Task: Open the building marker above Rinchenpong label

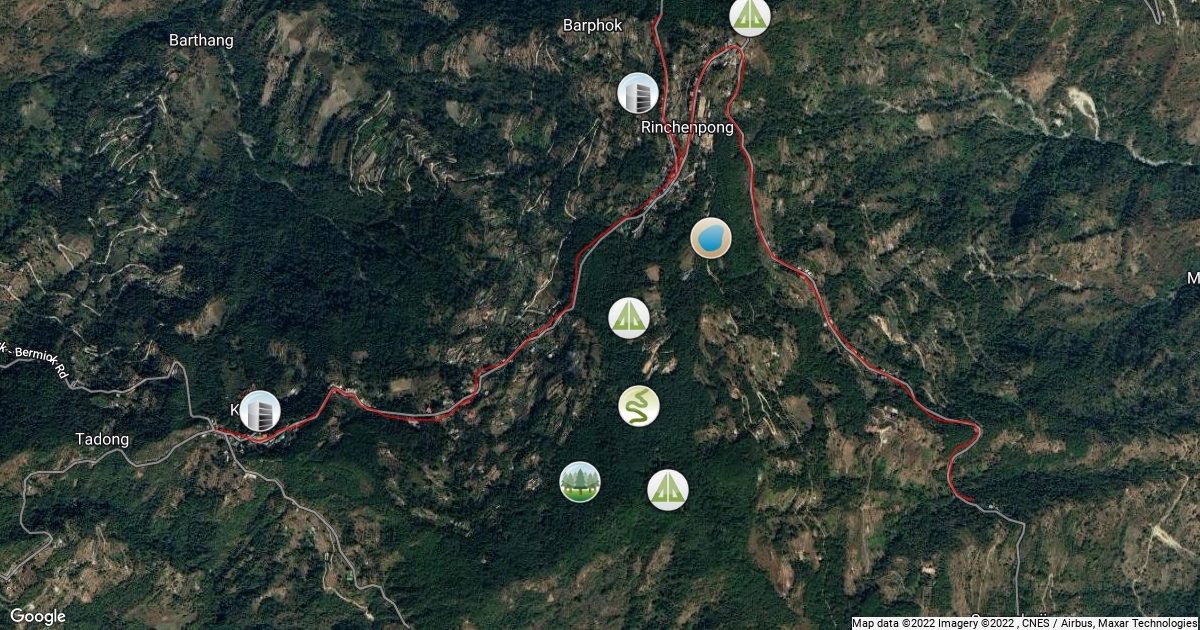Action: (x=638, y=93)
